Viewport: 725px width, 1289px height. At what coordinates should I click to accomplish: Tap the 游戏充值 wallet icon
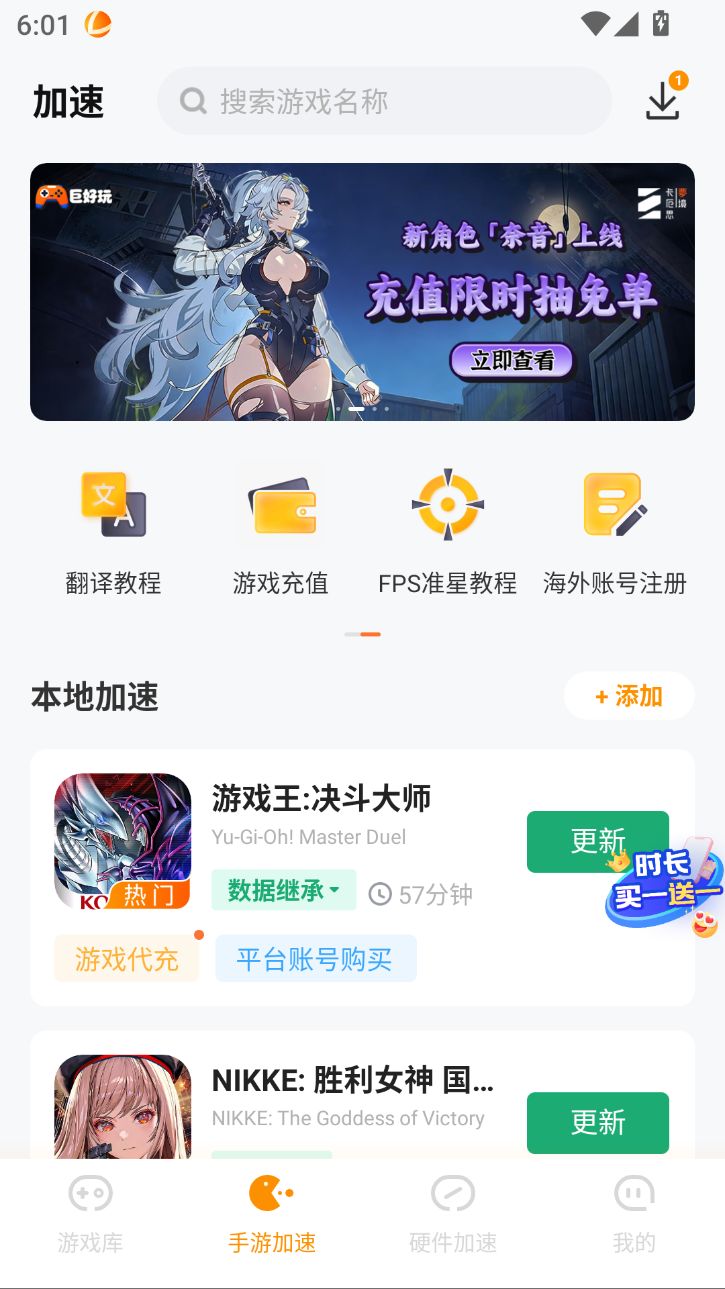point(280,505)
